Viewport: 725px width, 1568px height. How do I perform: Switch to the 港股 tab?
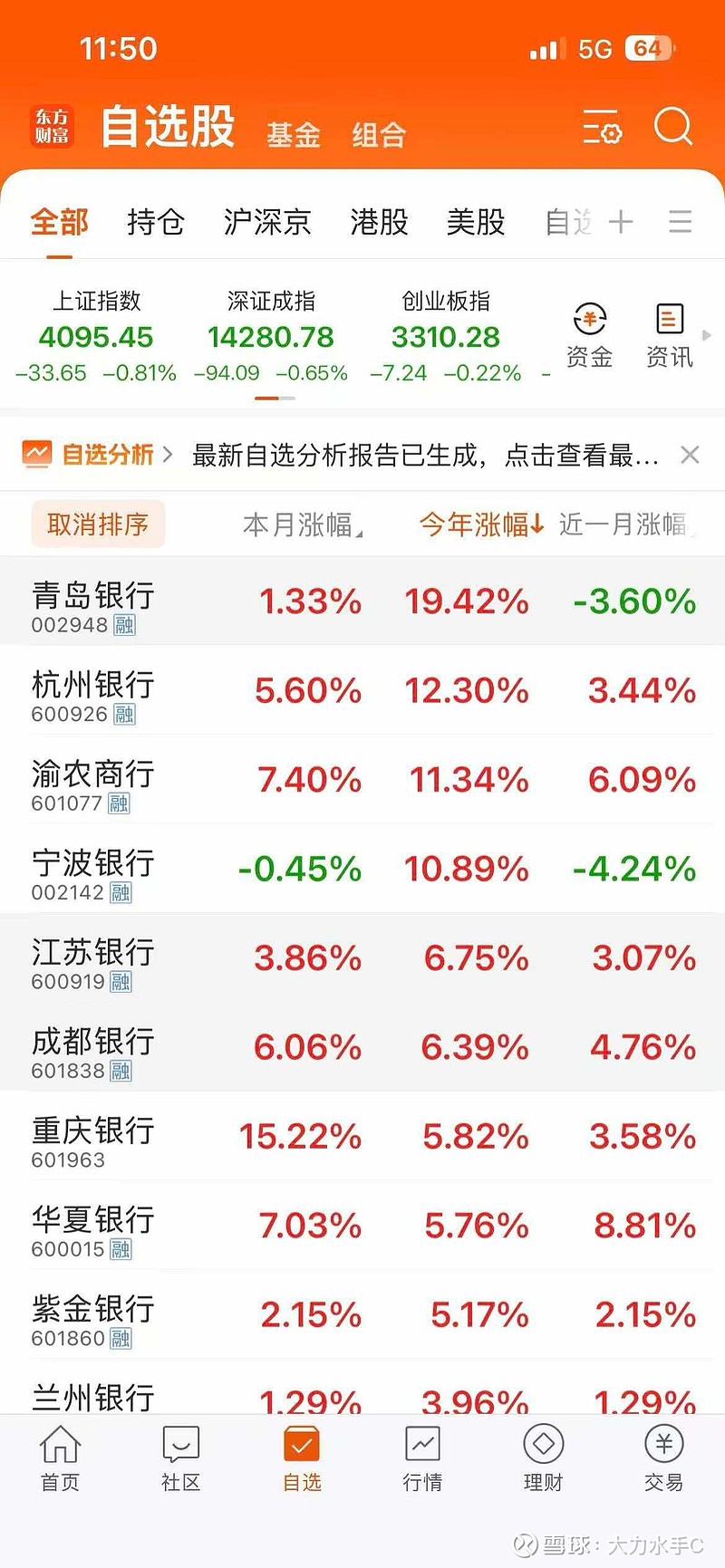tap(377, 222)
